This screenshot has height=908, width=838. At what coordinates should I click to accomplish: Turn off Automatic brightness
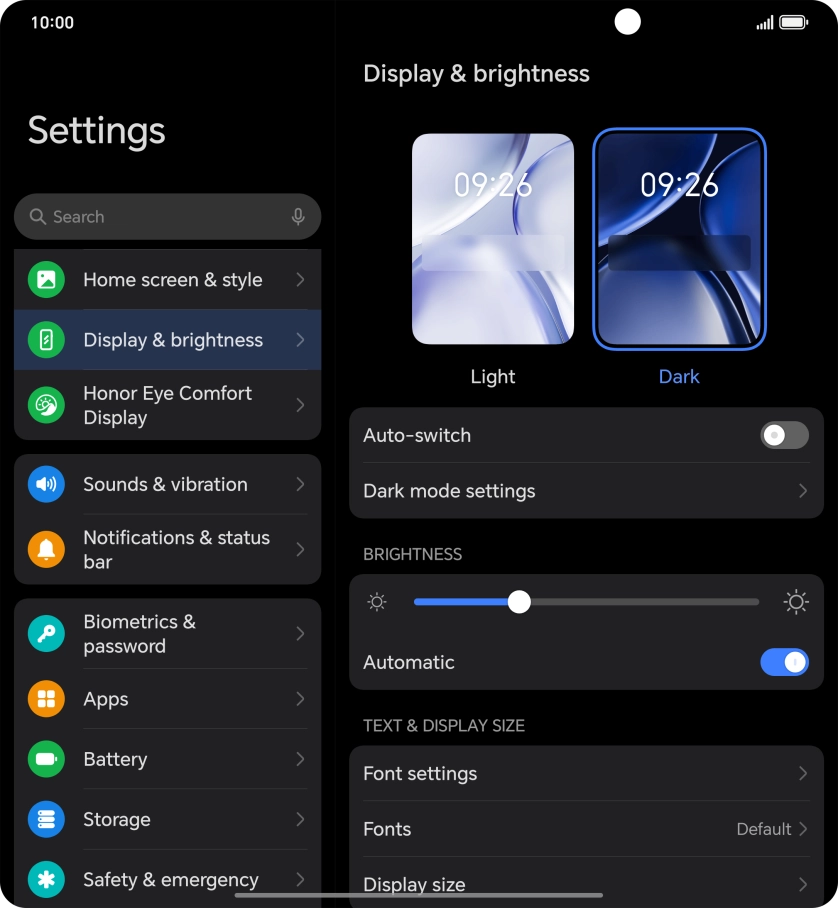tap(784, 662)
